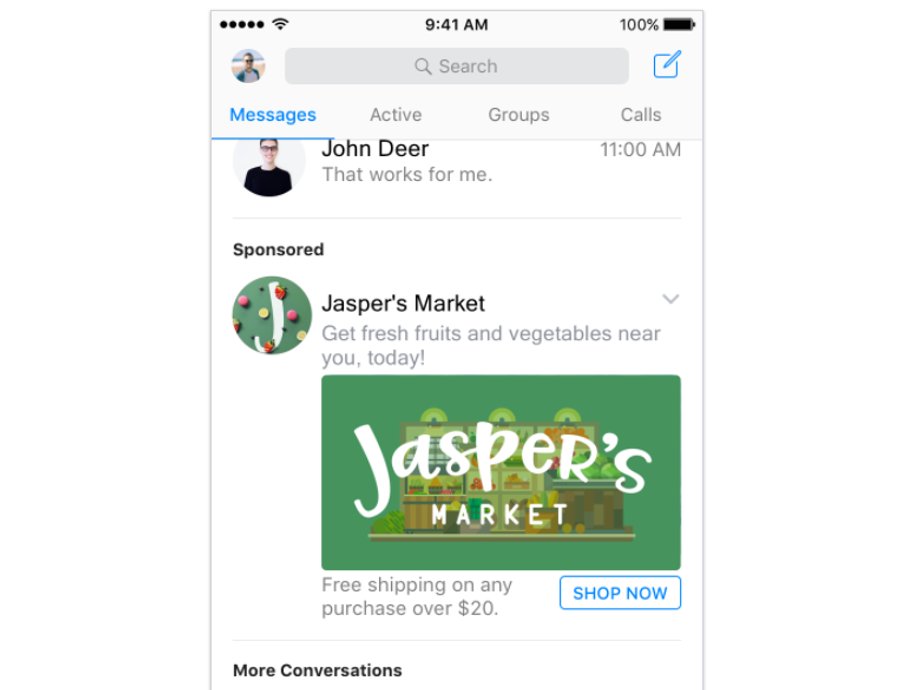
Task: Switch to the Active tab
Action: pos(395,115)
